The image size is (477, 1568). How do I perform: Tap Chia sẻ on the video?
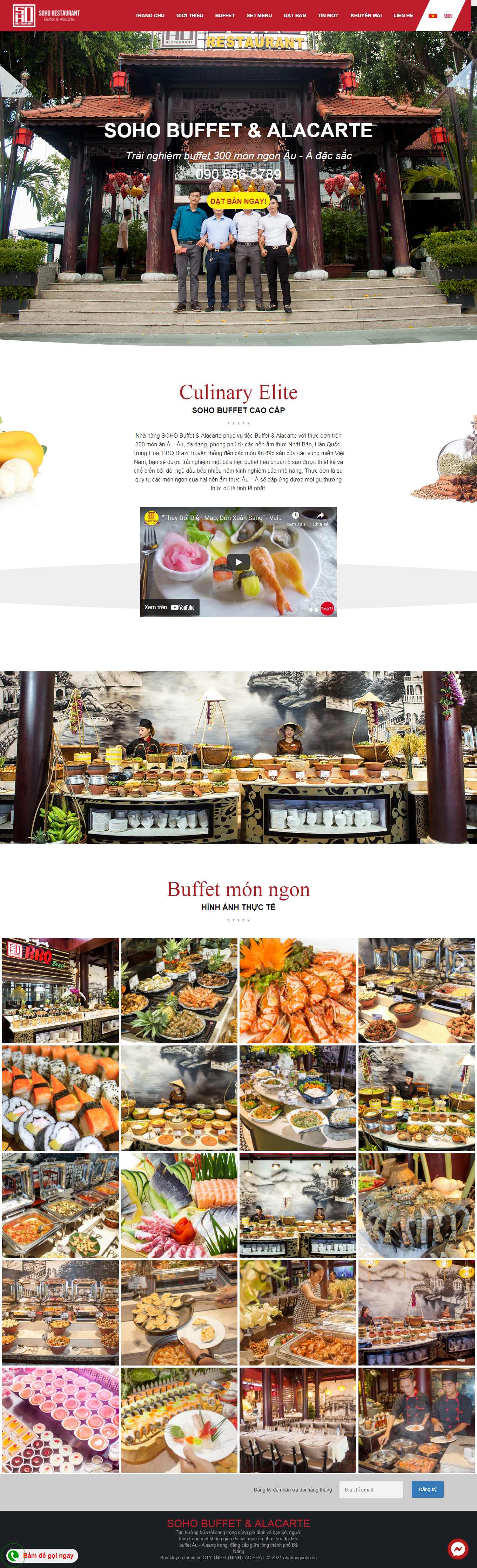point(320,519)
